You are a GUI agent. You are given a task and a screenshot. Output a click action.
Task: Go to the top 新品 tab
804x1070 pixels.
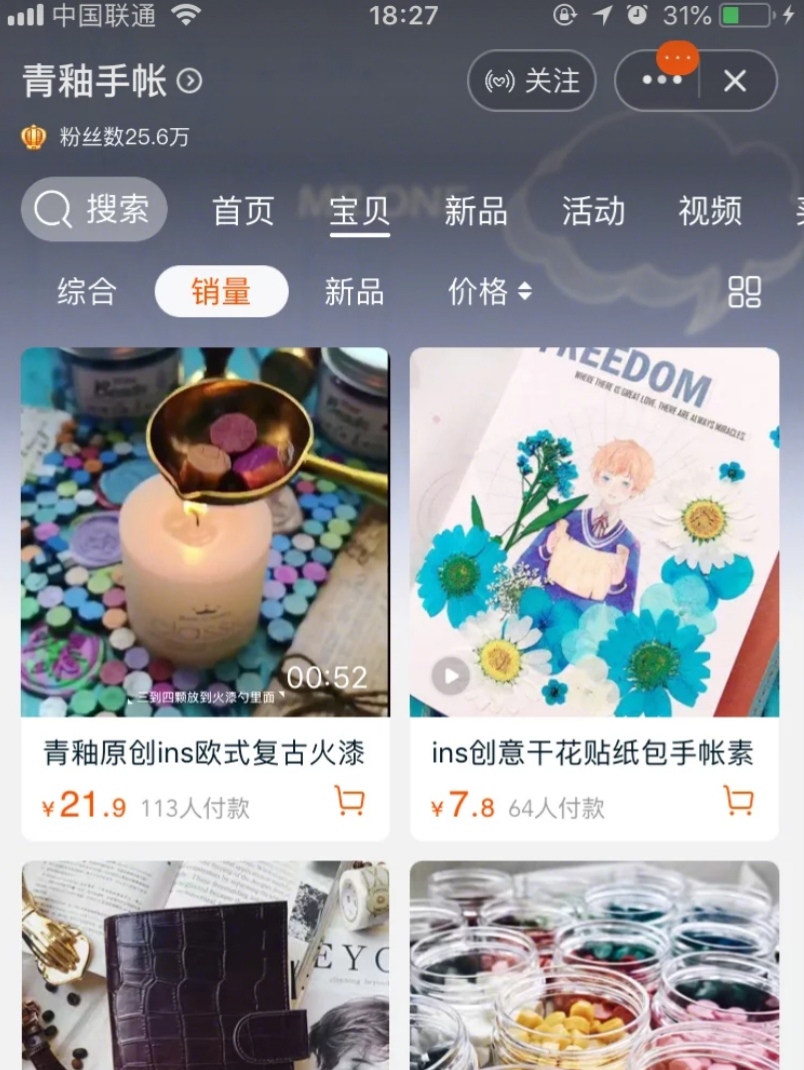[x=476, y=211]
